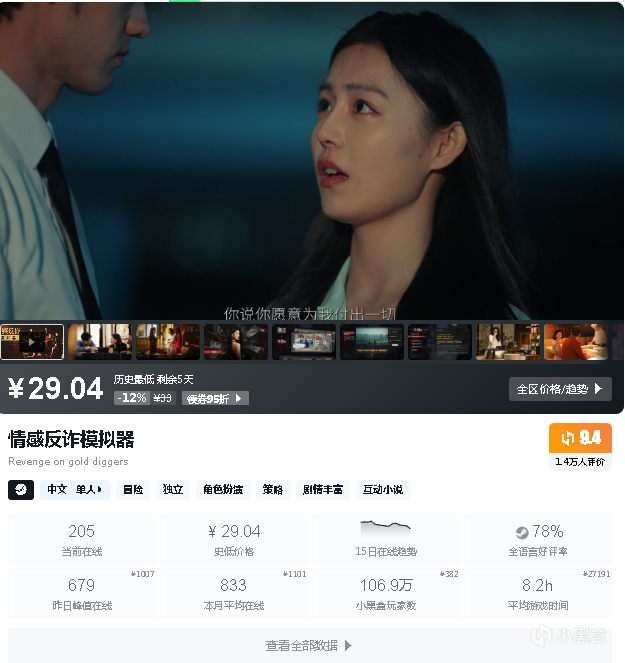Expand 查看全部数据 to view all data
The height and width of the screenshot is (663, 625).
309,646
